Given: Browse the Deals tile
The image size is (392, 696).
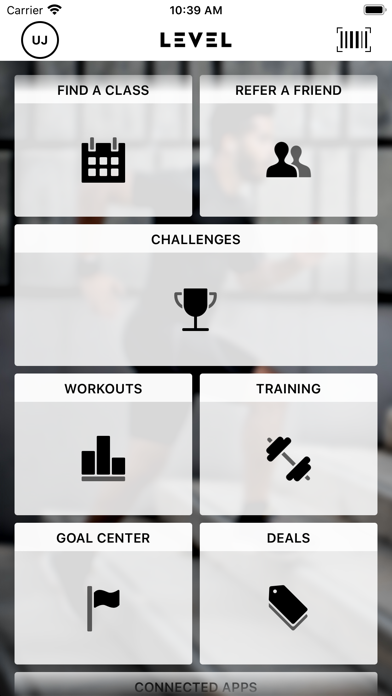Looking at the screenshot, I should click(x=289, y=593).
